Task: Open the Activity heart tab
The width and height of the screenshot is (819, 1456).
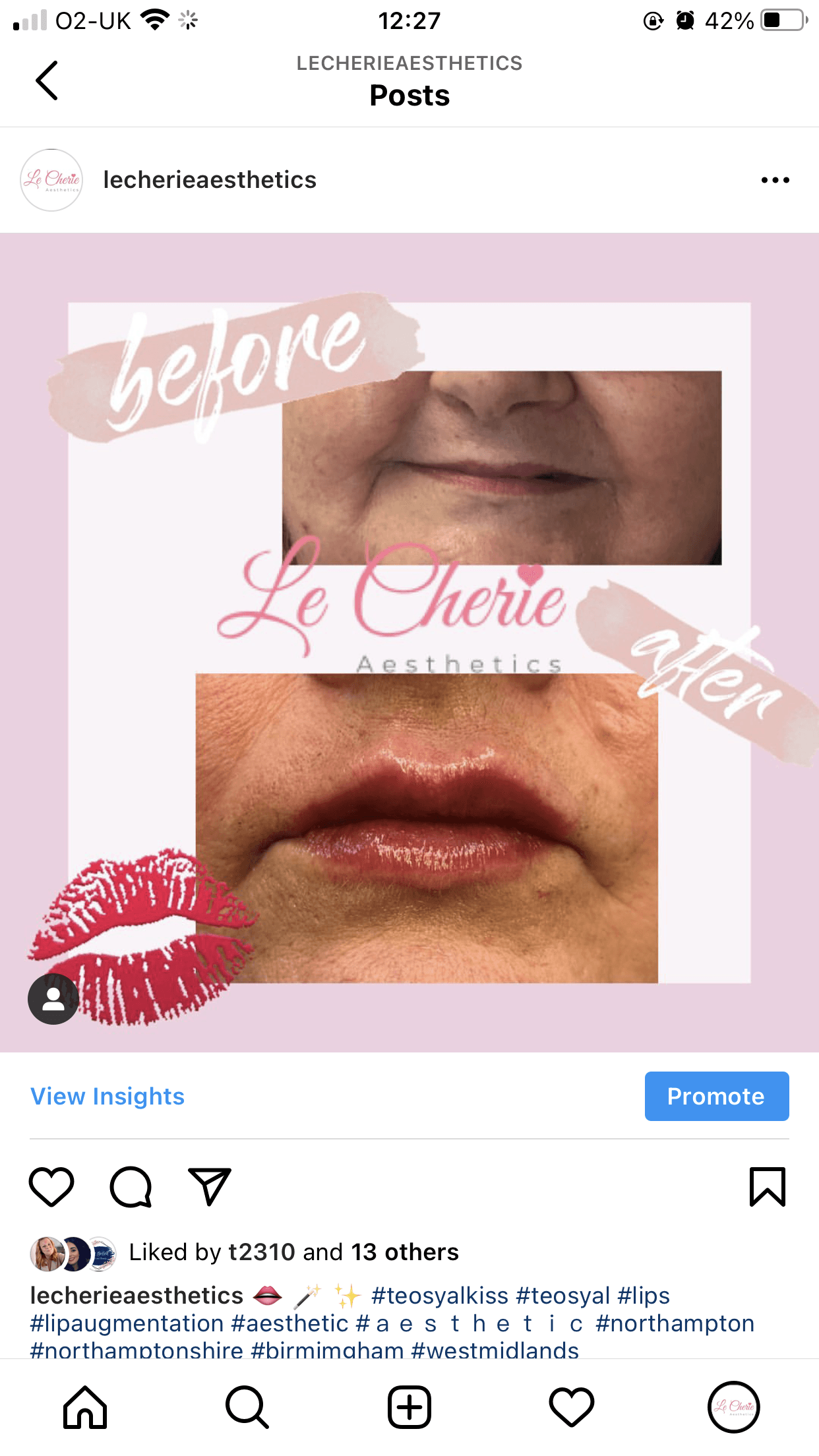Action: point(572,1407)
